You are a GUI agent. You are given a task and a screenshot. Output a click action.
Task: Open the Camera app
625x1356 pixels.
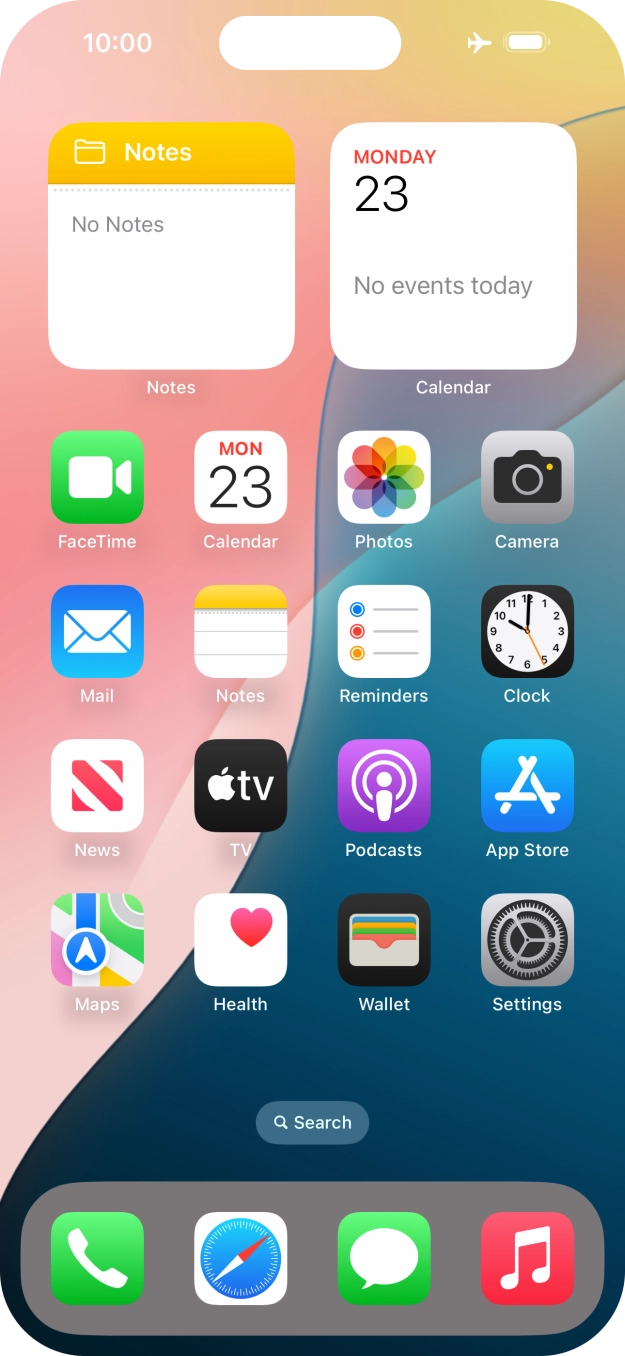pyautogui.click(x=527, y=477)
